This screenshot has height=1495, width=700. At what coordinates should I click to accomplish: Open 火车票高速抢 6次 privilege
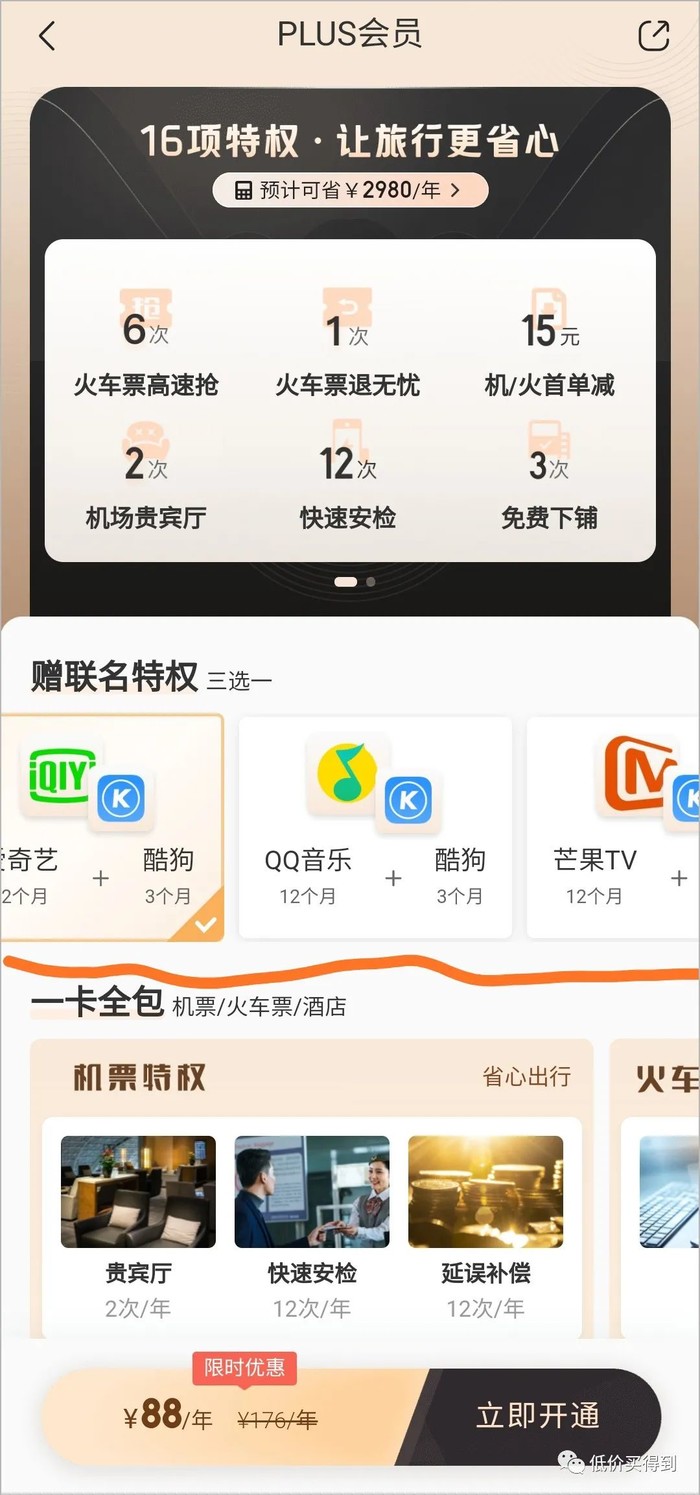[x=146, y=346]
